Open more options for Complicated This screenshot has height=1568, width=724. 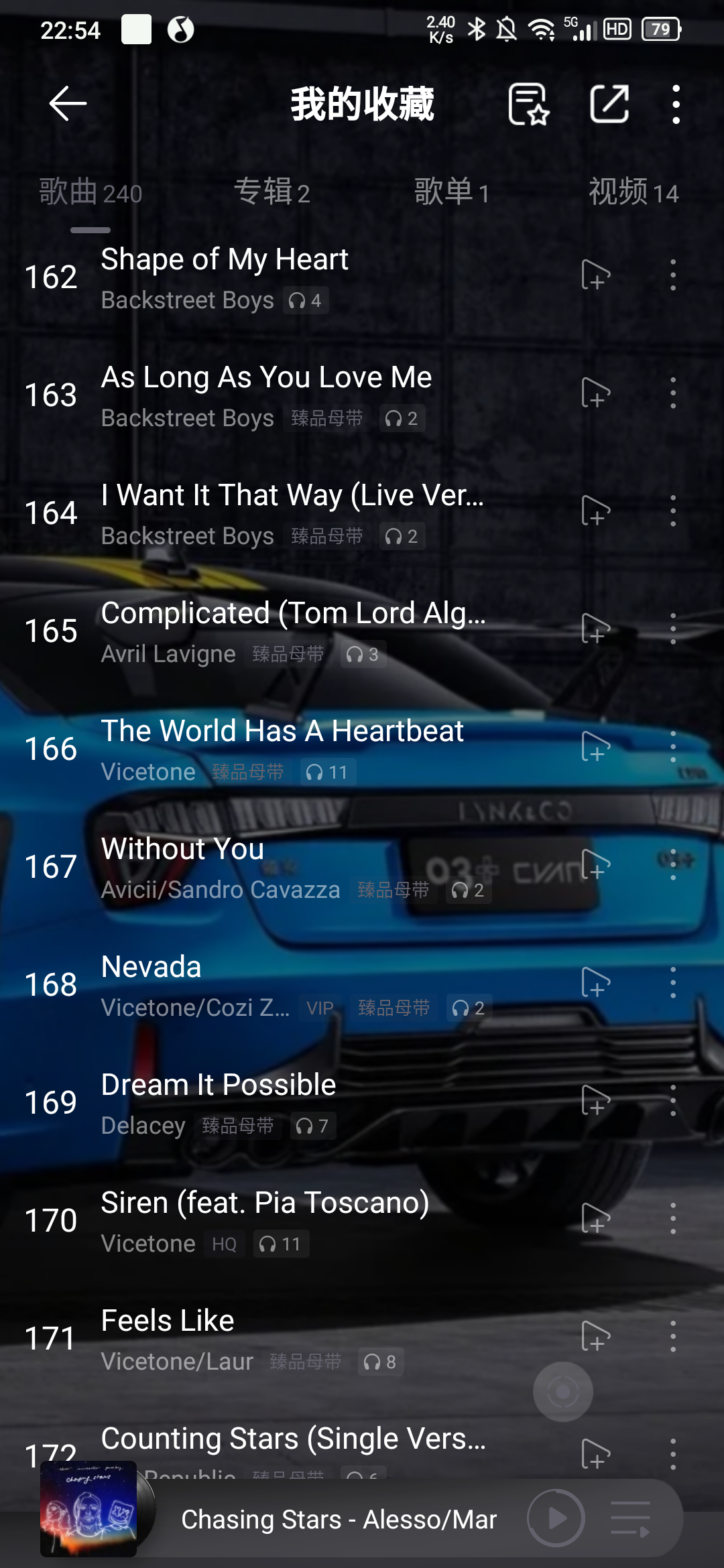[x=673, y=630]
